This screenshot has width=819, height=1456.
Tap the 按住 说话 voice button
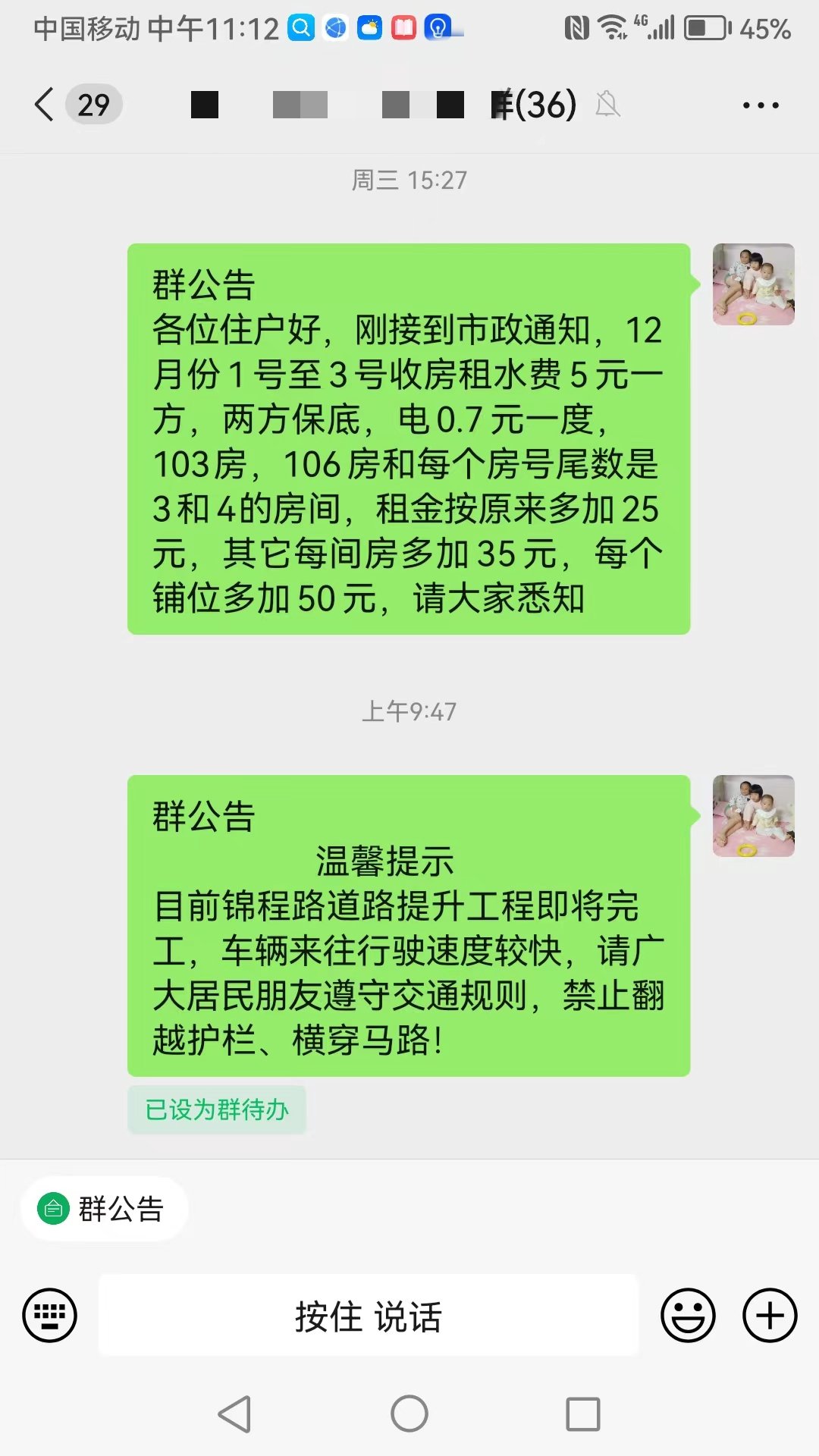369,1315
